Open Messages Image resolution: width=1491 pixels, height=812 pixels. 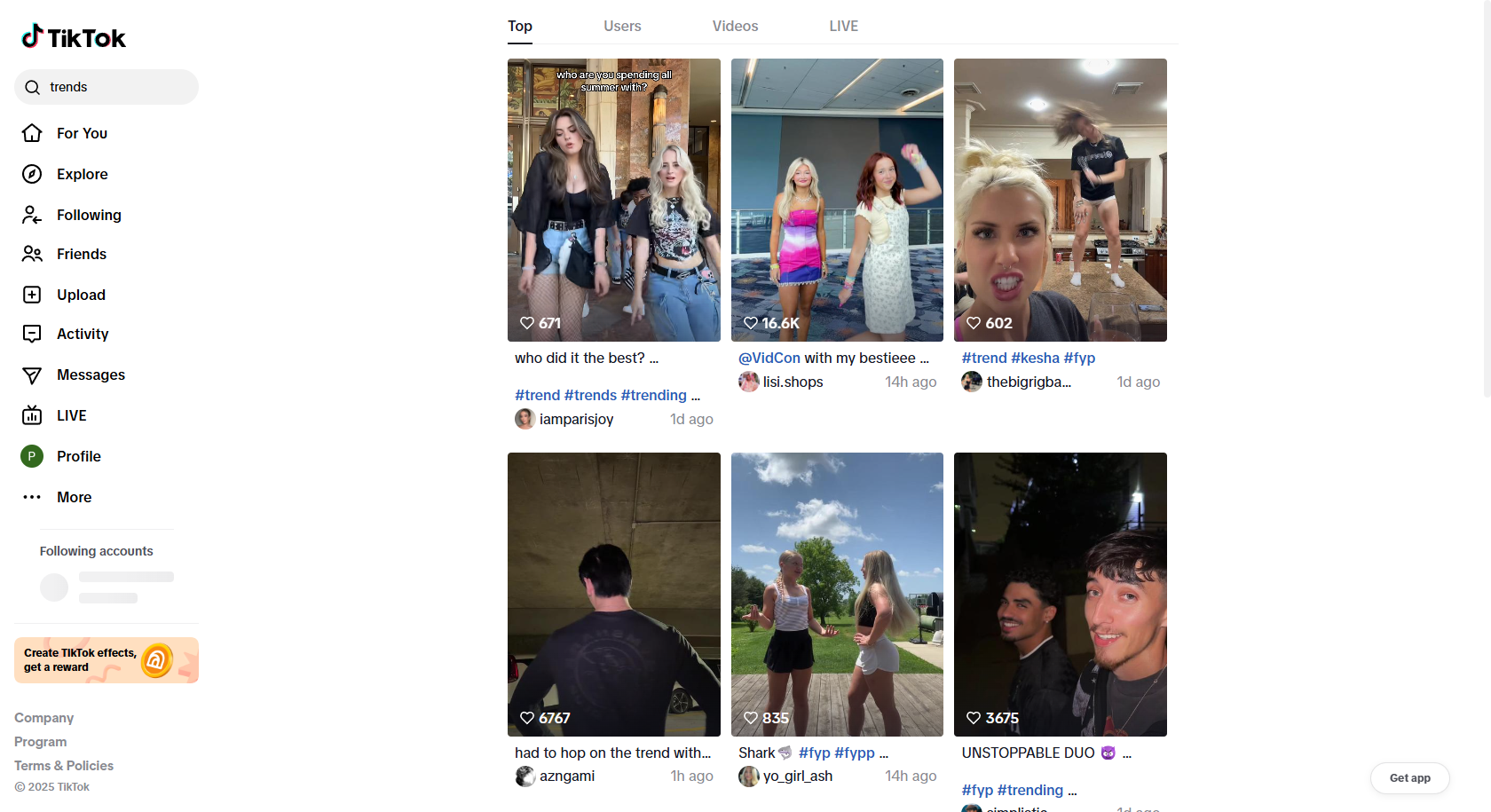pyautogui.click(x=91, y=374)
